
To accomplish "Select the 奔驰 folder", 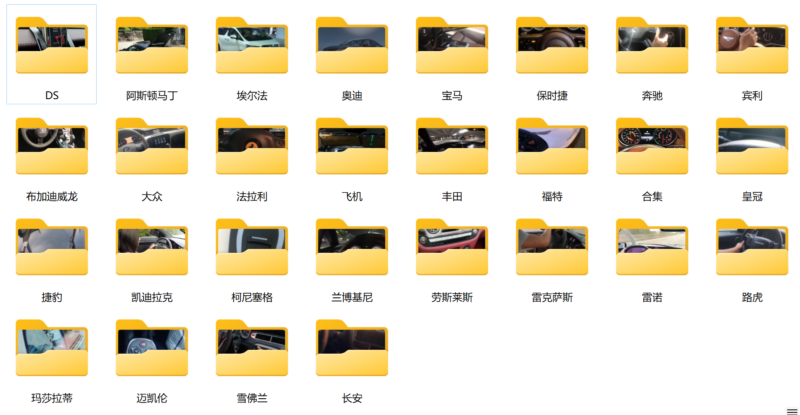I will (652, 48).
